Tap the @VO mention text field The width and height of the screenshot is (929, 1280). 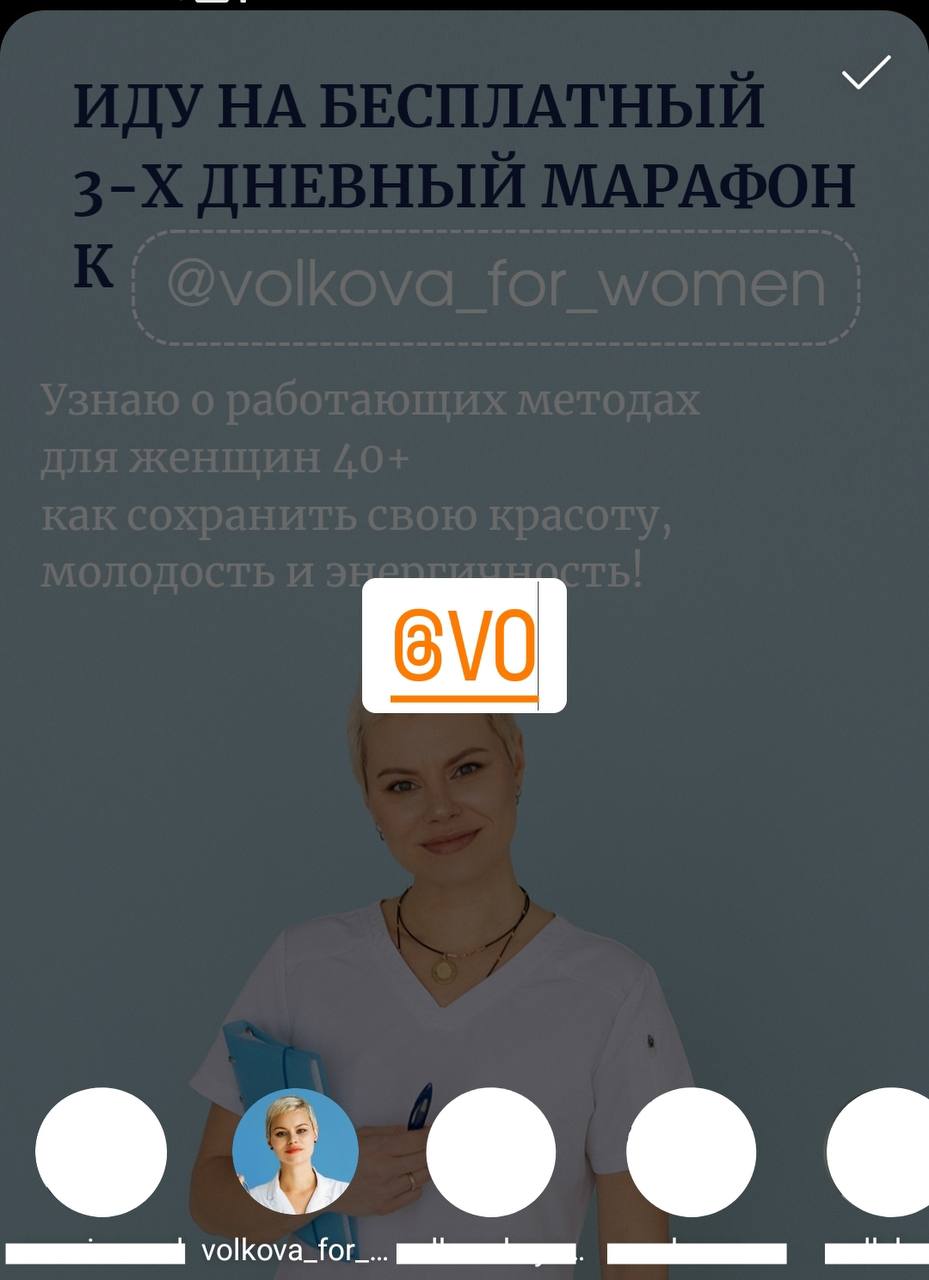coord(464,645)
